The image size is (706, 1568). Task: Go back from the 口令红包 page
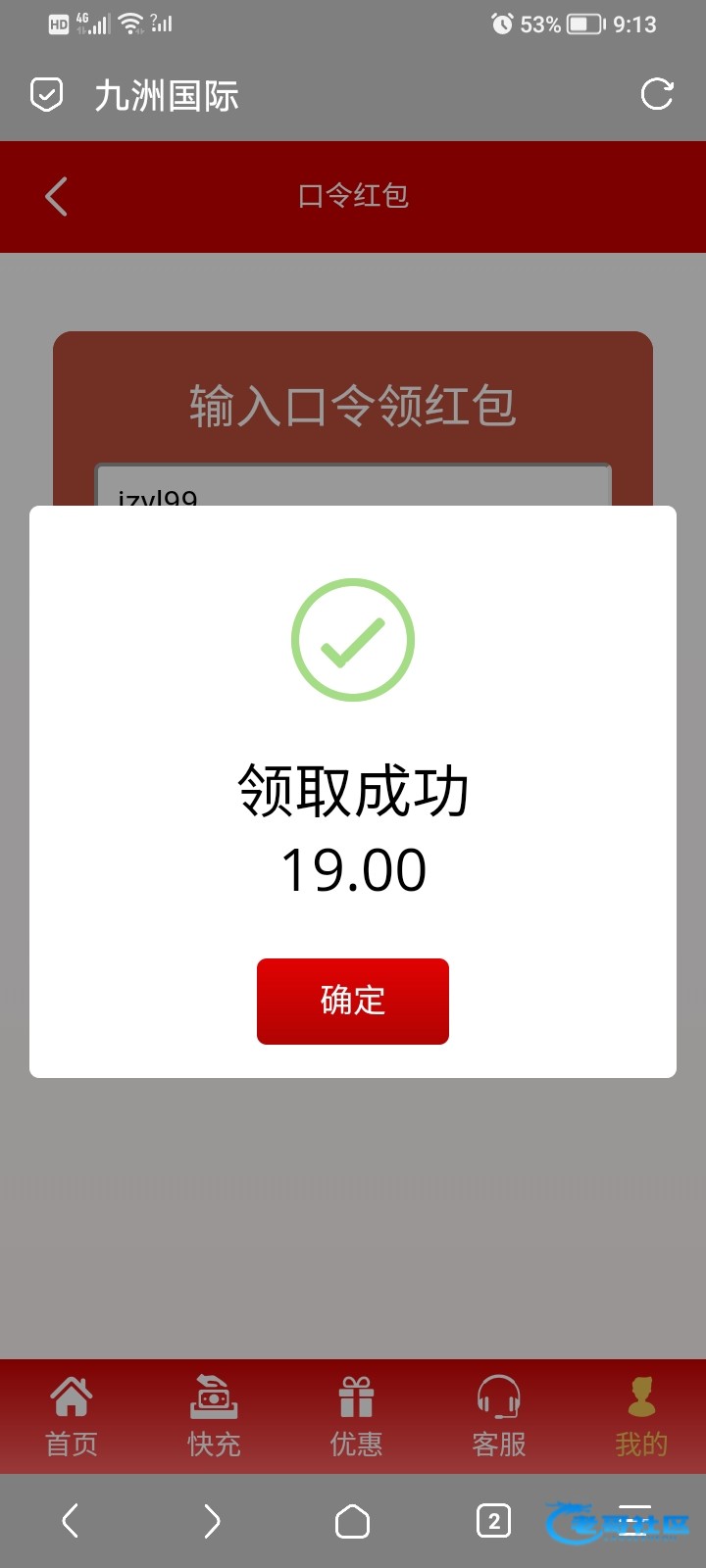tap(57, 196)
